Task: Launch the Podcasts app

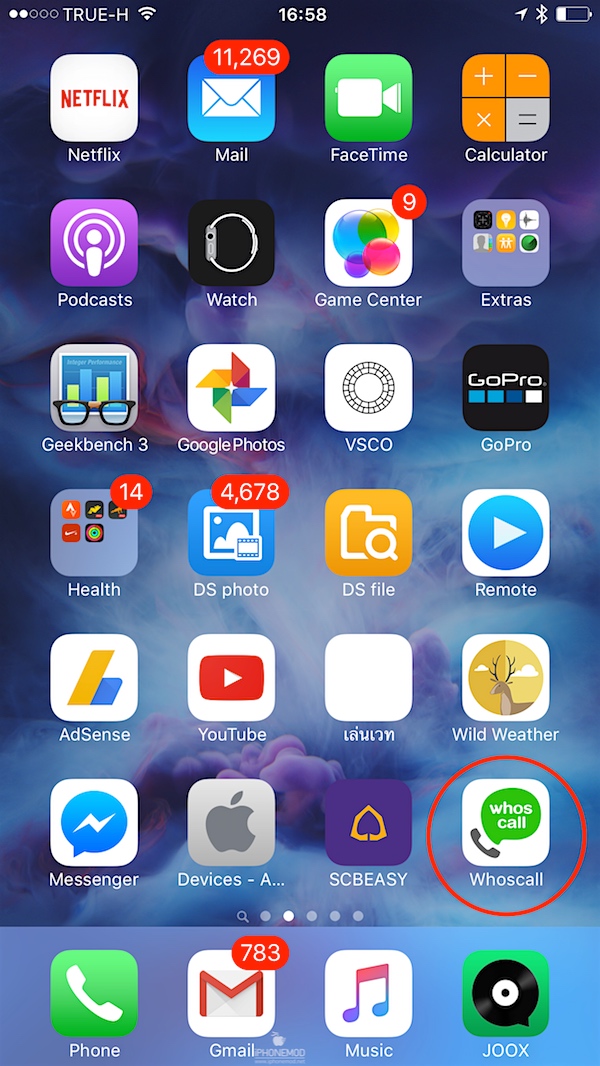Action: [x=94, y=243]
